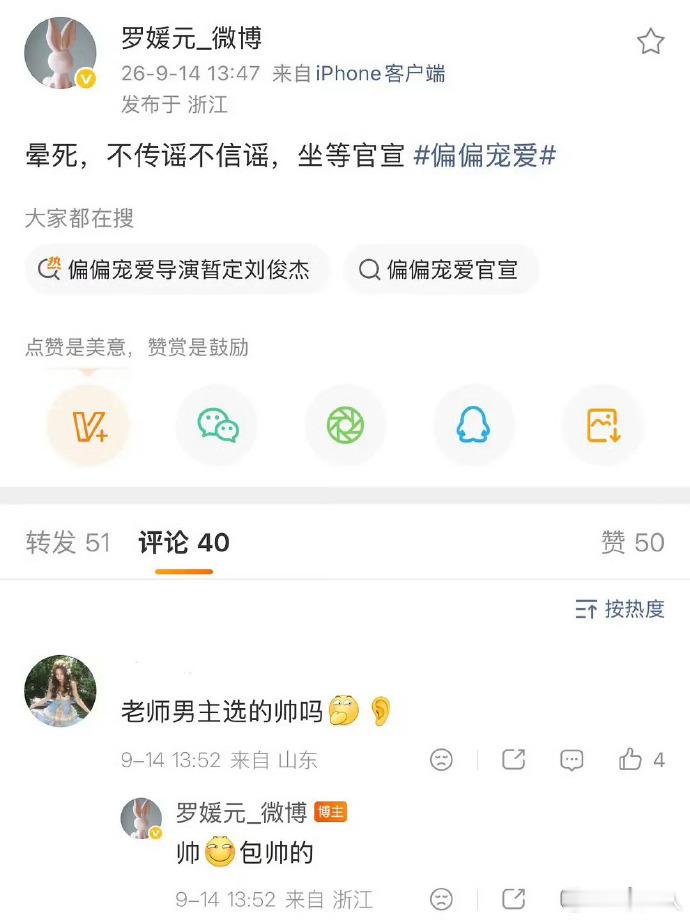The width and height of the screenshot is (690, 920).
Task: Switch to the 评论 40 tab
Action: coord(184,542)
